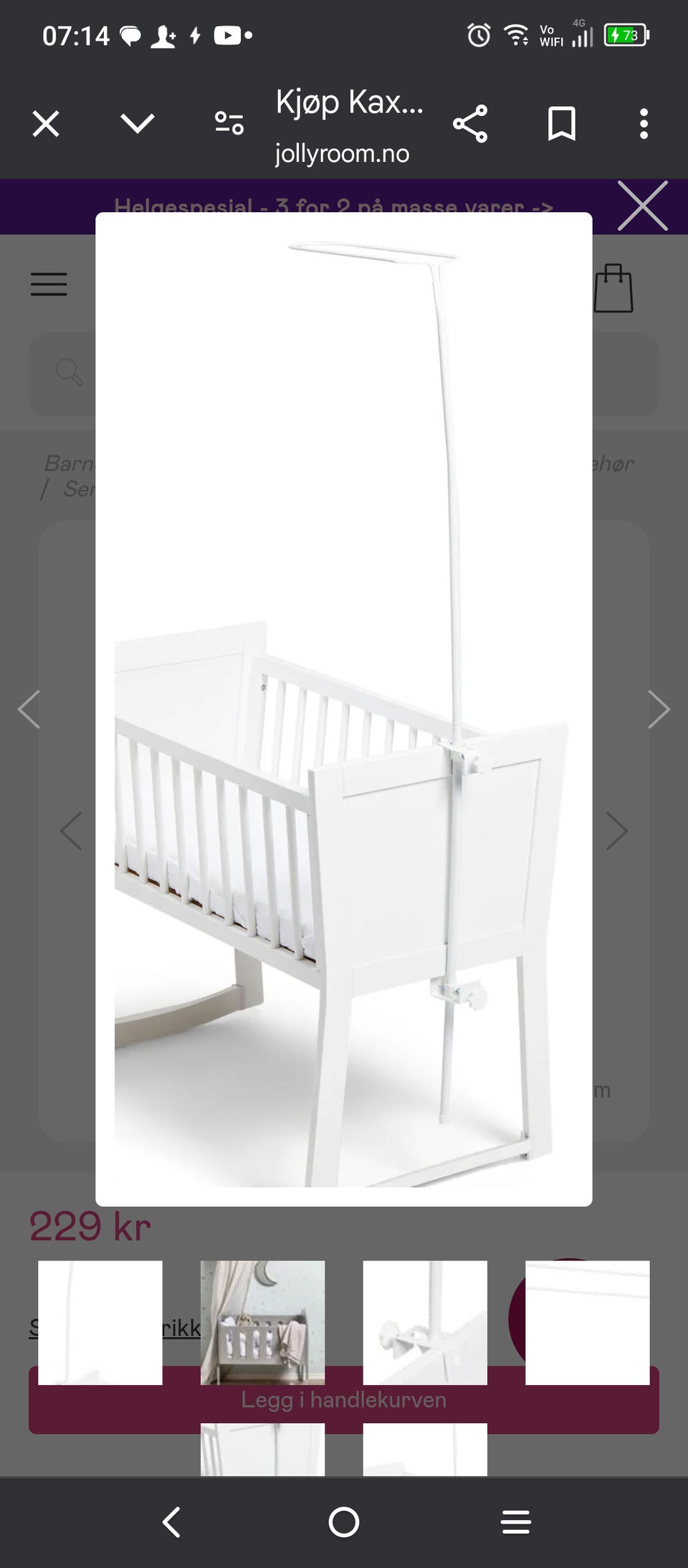
Task: Show the previous image in the lightbox
Action: [x=29, y=709]
